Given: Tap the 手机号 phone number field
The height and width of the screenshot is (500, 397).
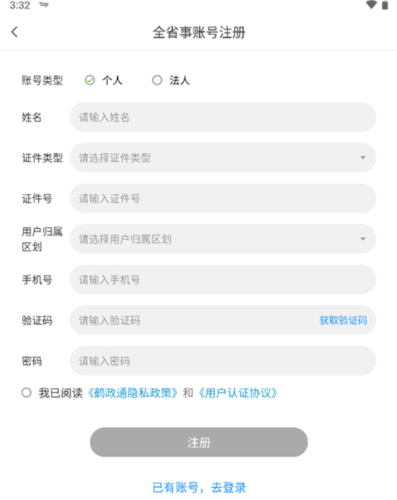Looking at the screenshot, I should 223,280.
